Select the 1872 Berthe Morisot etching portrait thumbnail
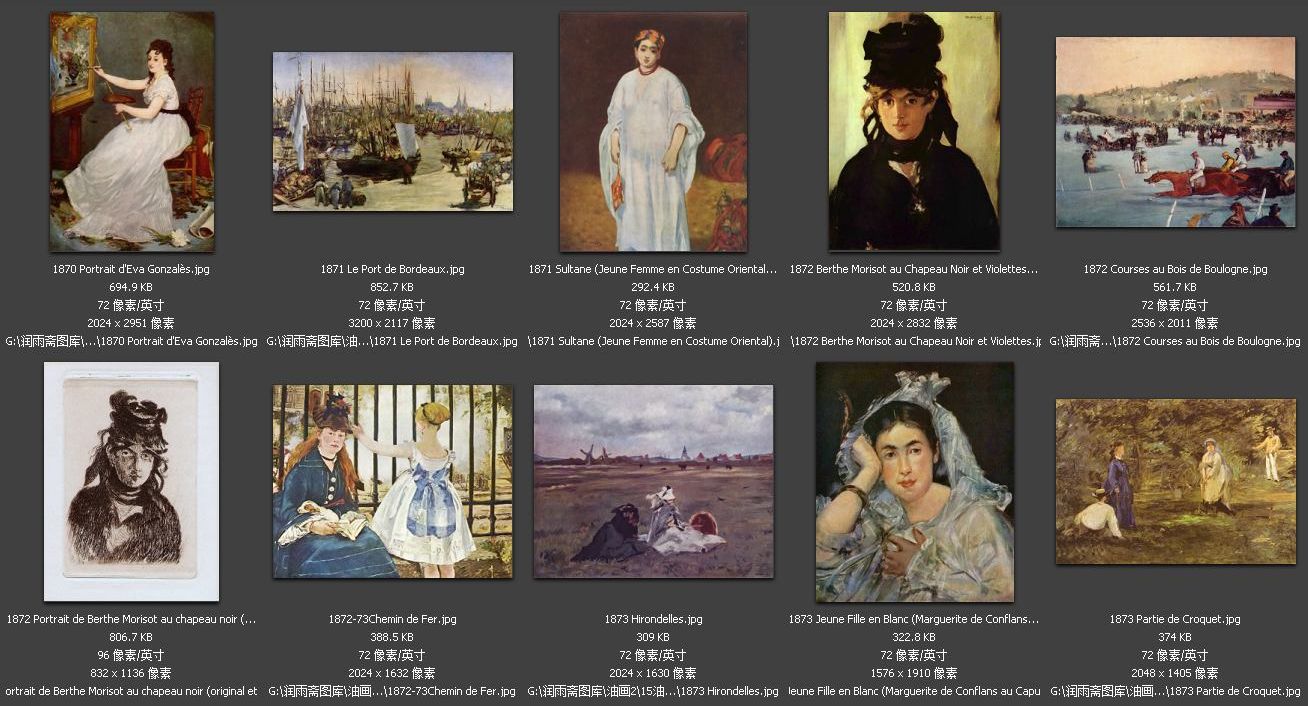This screenshot has width=1308, height=706. pyautogui.click(x=131, y=482)
